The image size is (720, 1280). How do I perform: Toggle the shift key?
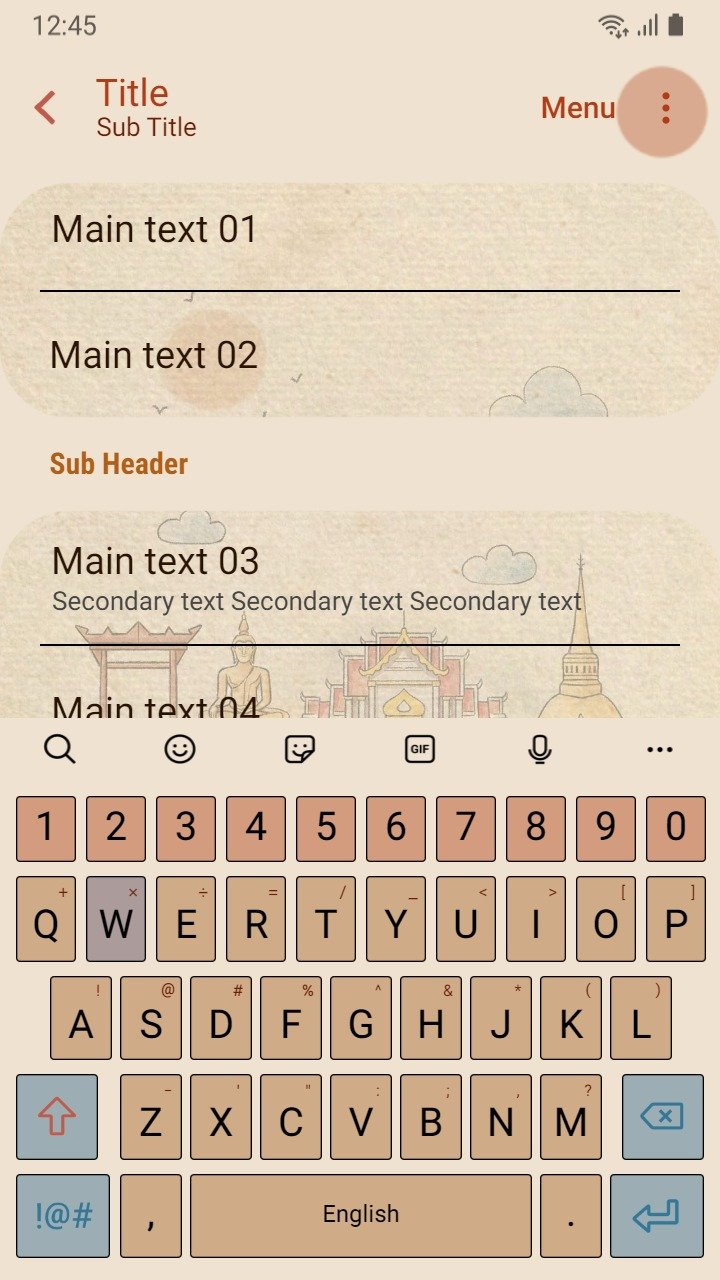[x=57, y=1116]
